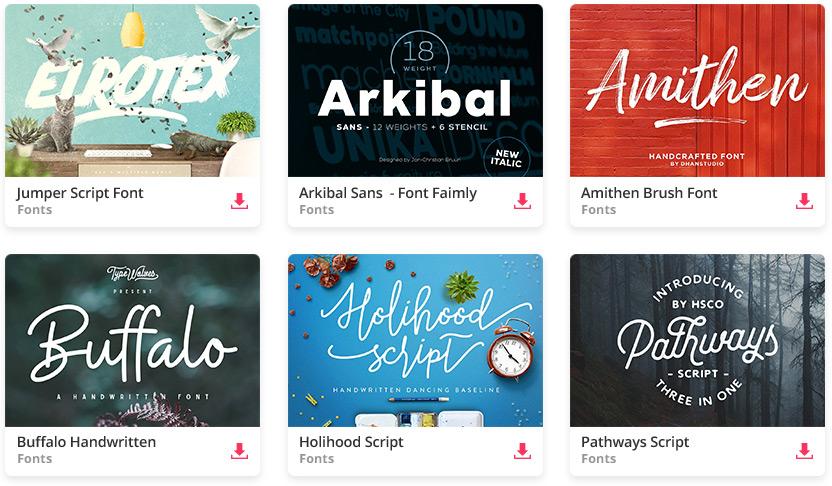This screenshot has width=832, height=486.
Task: Download the Jumper Script Font
Action: [x=239, y=201]
